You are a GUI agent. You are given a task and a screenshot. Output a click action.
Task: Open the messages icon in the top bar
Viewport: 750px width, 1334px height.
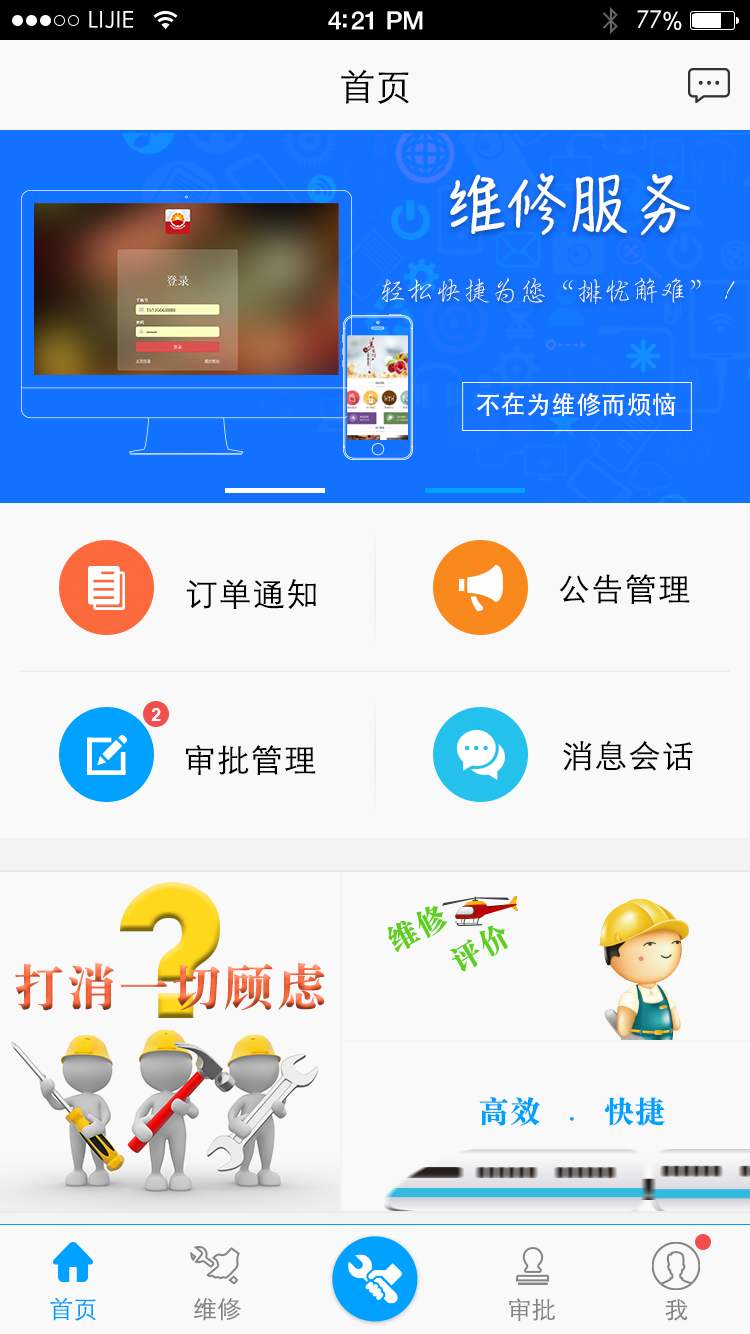pyautogui.click(x=708, y=86)
